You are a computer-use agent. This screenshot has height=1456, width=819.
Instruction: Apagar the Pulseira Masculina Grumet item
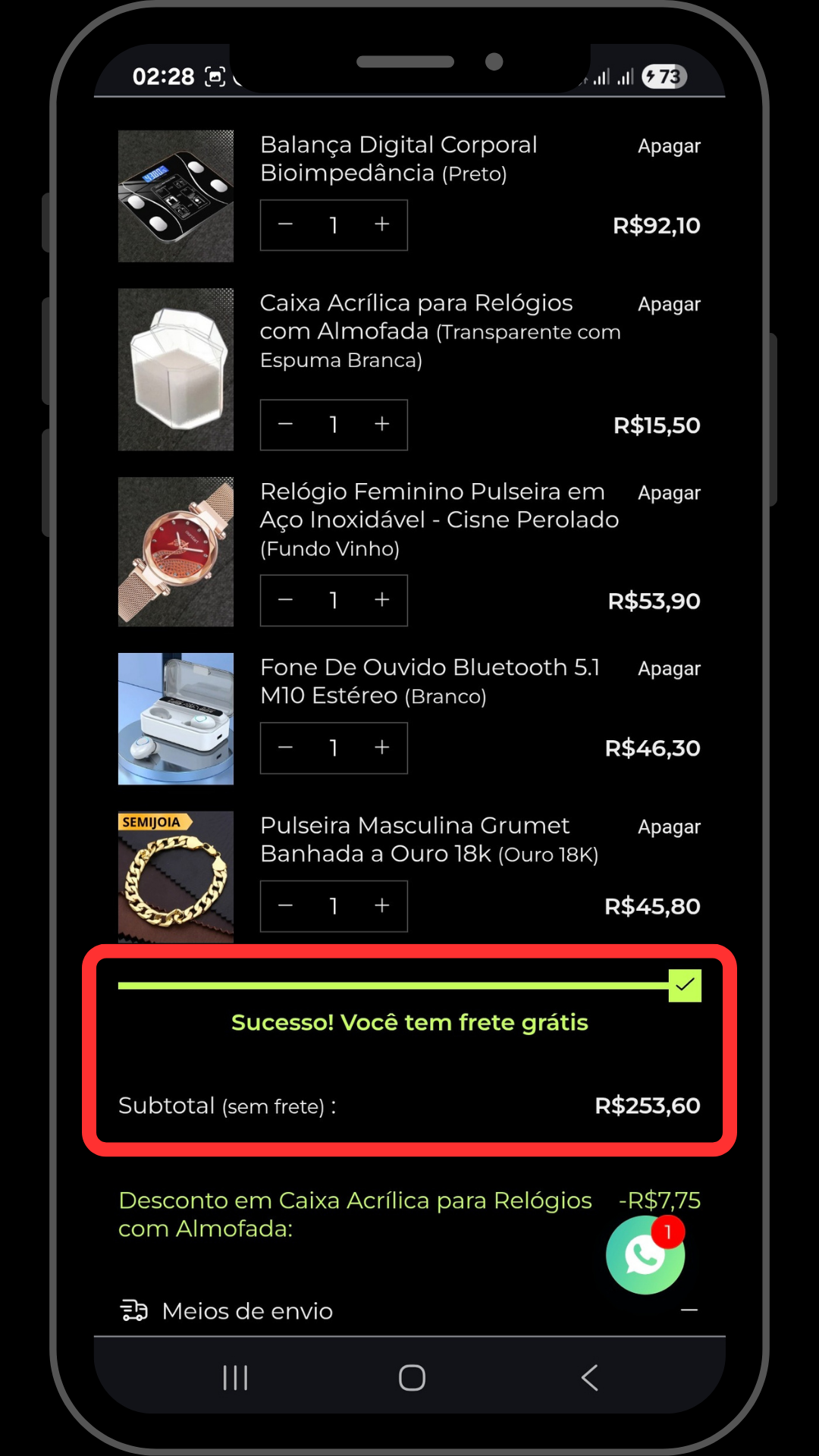(x=669, y=827)
